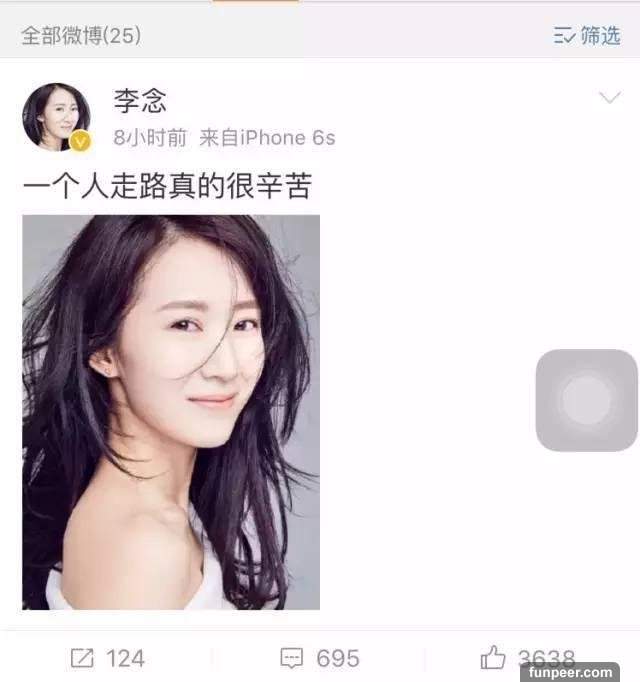This screenshot has width=640, height=682.
Task: Open the 筛选 filter for posts
Action: [x=587, y=36]
